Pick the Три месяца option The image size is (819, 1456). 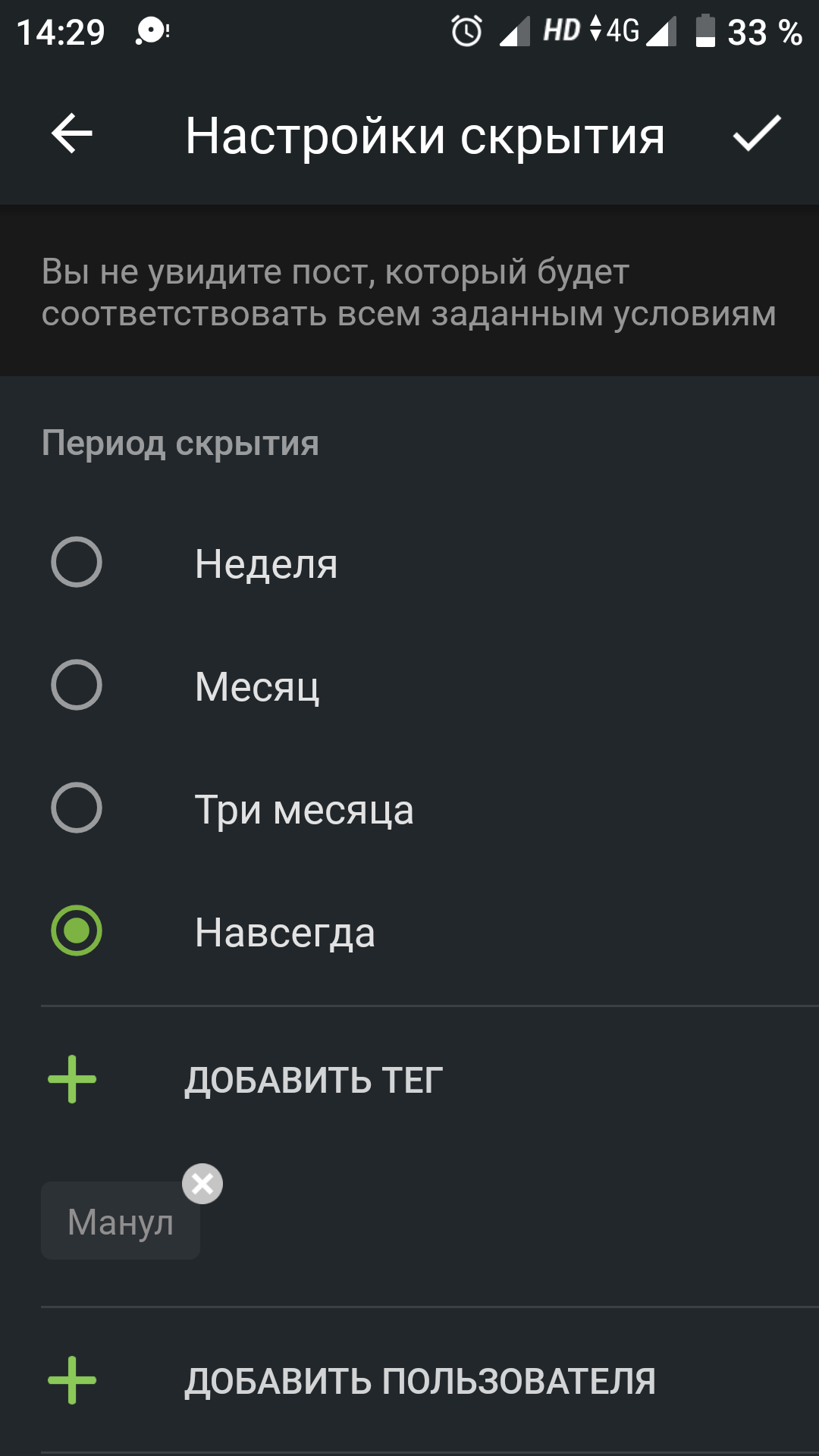pos(77,808)
